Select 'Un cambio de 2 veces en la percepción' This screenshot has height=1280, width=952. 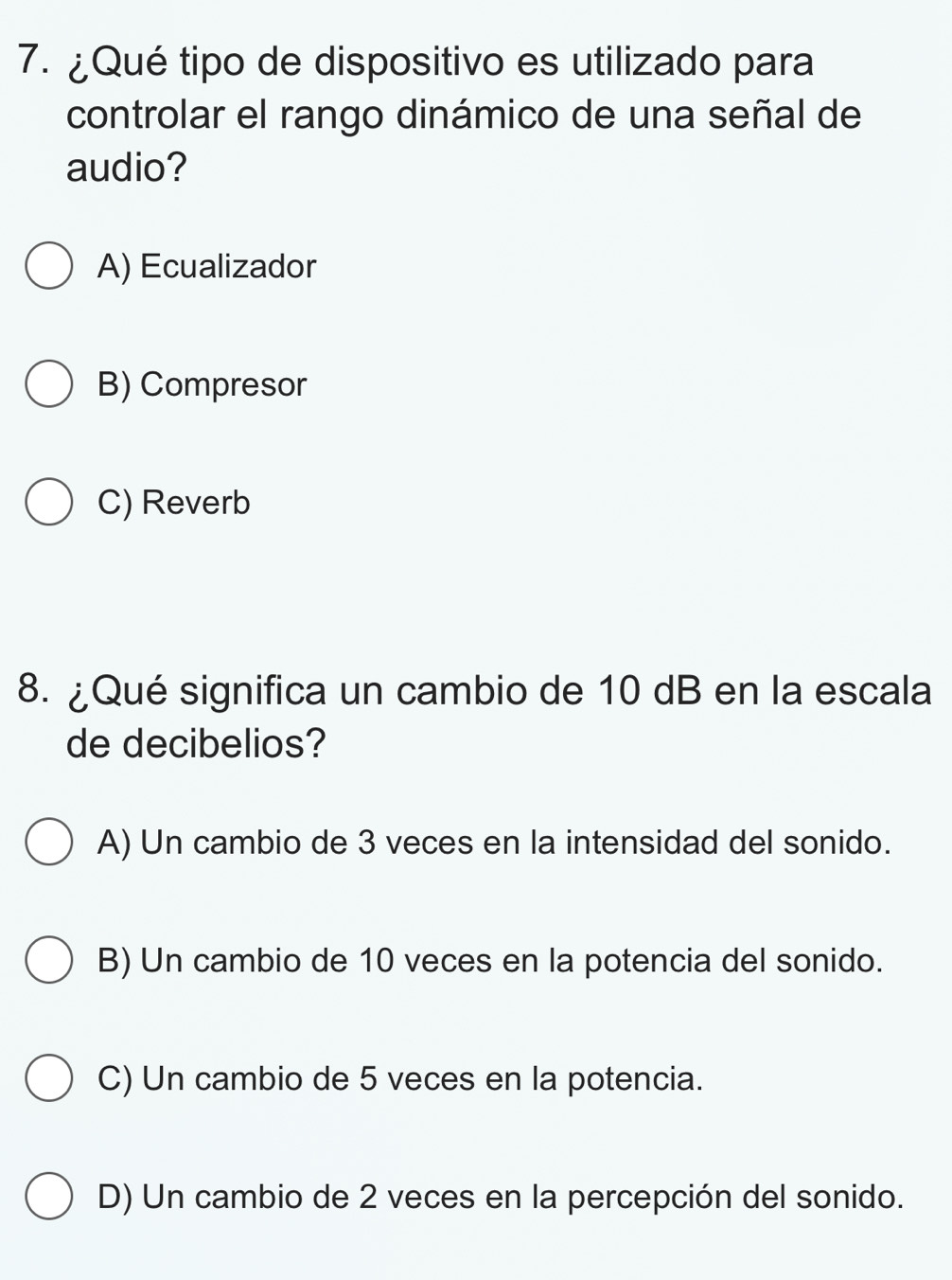[48, 1198]
